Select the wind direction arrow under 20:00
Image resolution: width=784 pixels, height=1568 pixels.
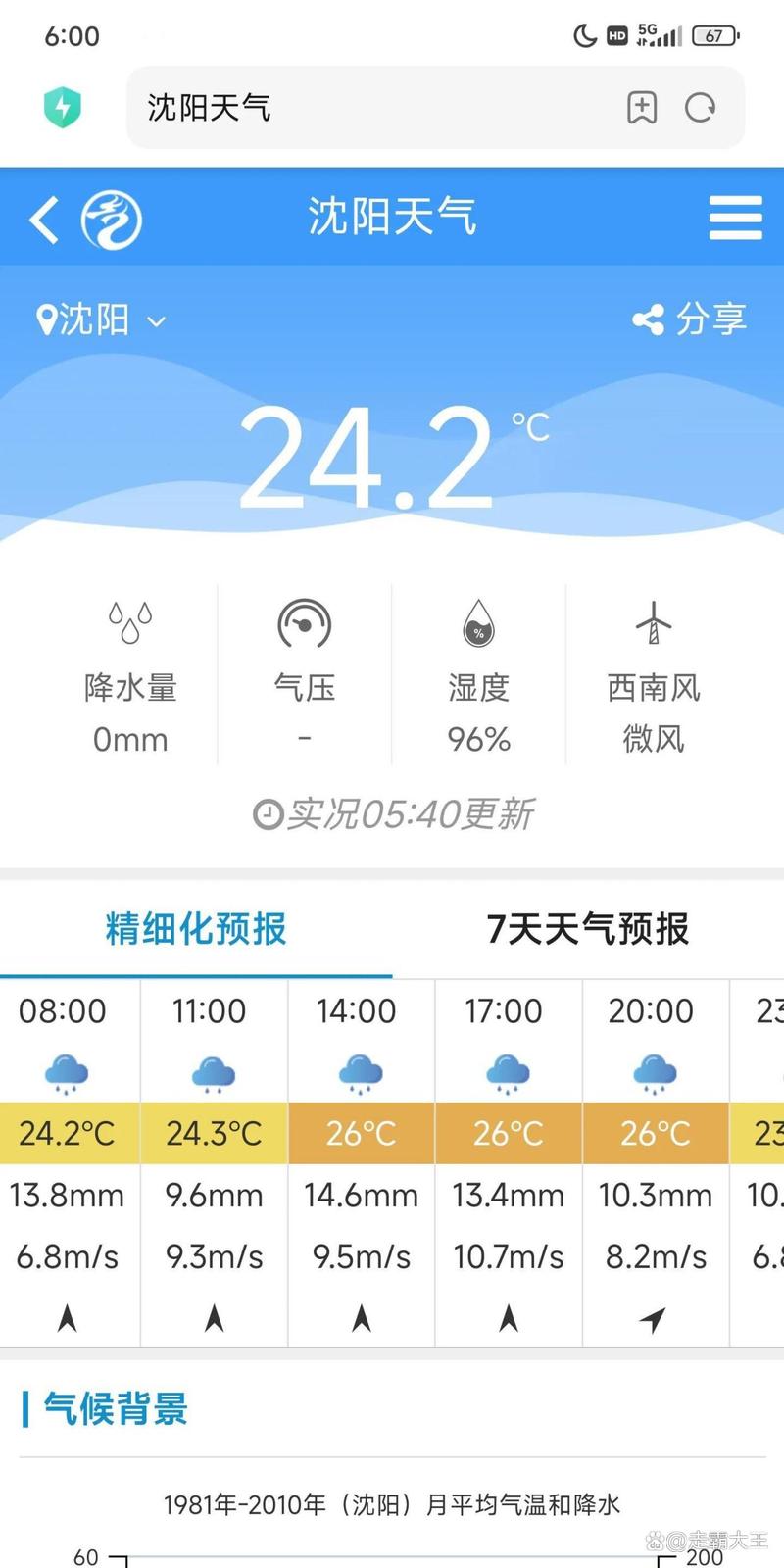click(654, 1317)
